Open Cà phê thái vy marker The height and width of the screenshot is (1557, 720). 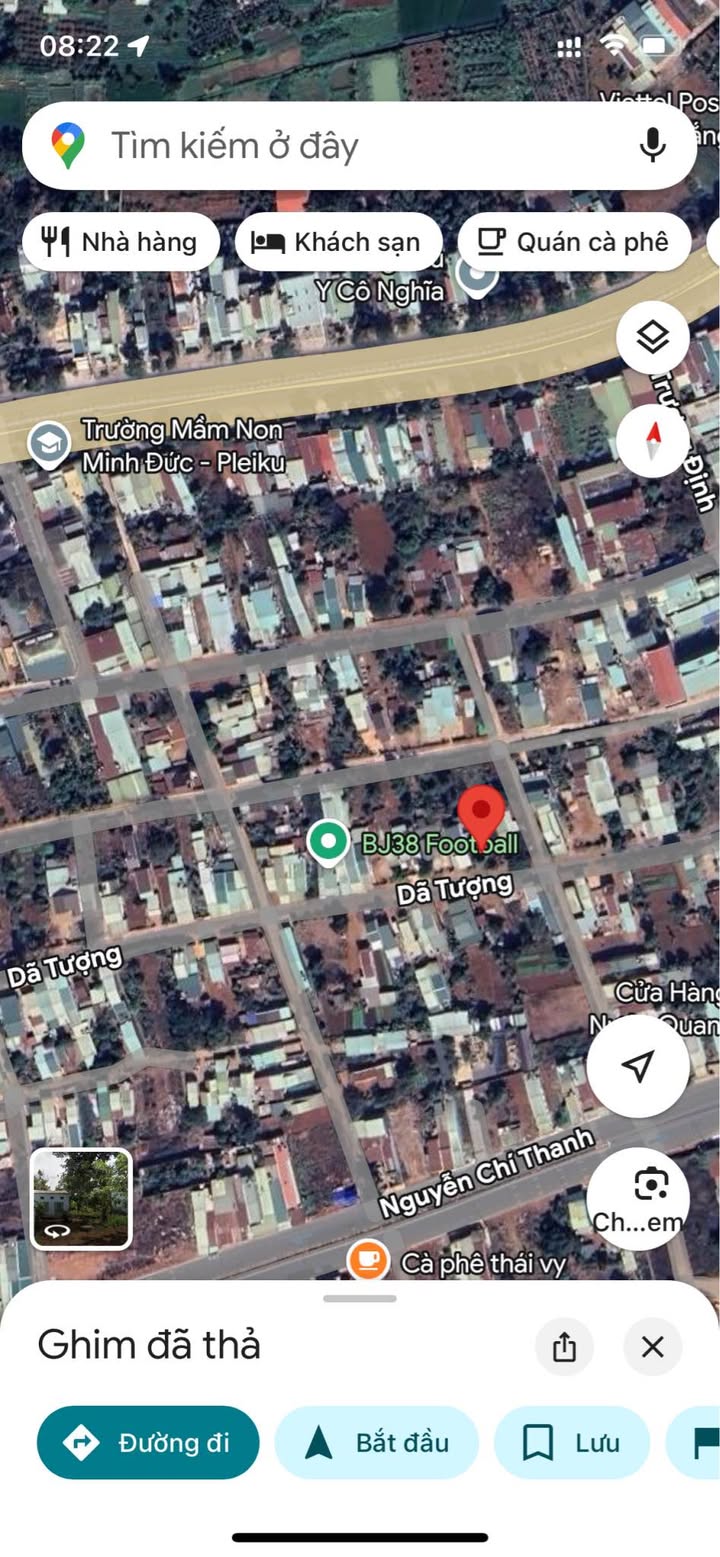tap(368, 1260)
